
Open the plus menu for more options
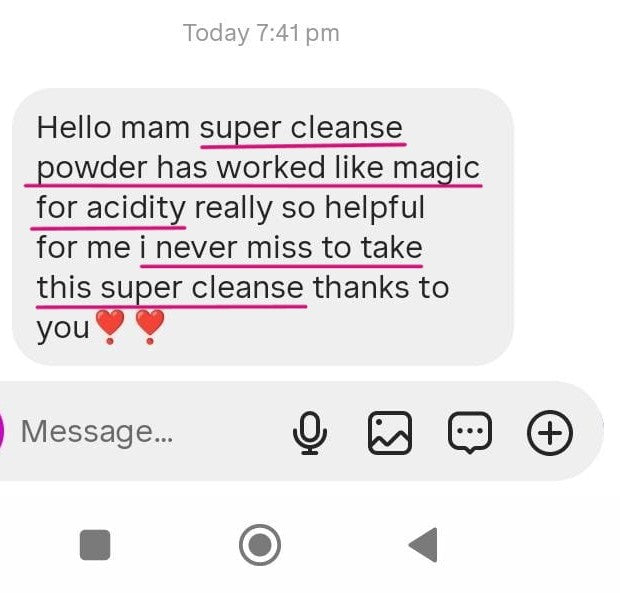click(x=549, y=433)
